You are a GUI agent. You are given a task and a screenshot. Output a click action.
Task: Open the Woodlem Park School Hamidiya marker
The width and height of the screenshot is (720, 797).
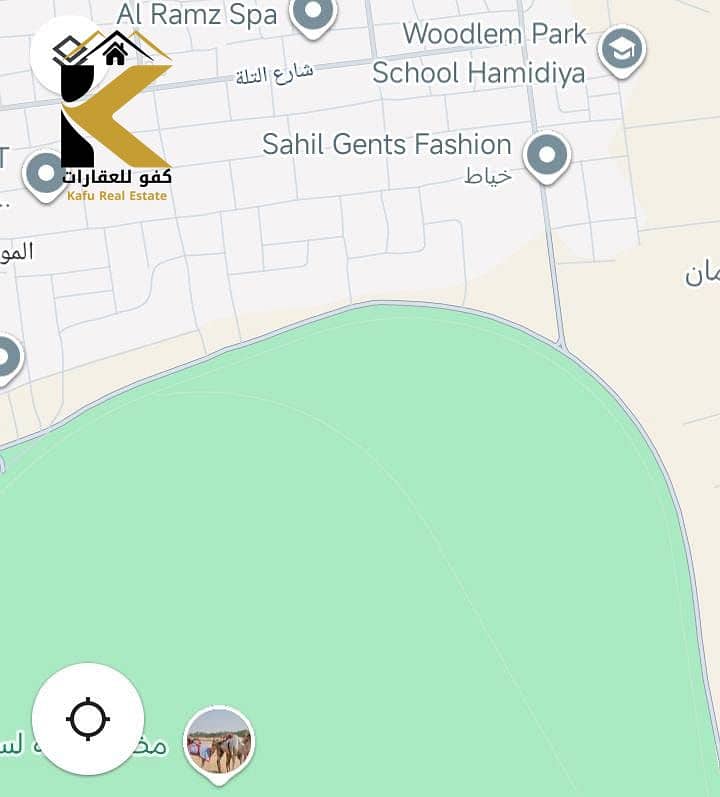tap(622, 49)
